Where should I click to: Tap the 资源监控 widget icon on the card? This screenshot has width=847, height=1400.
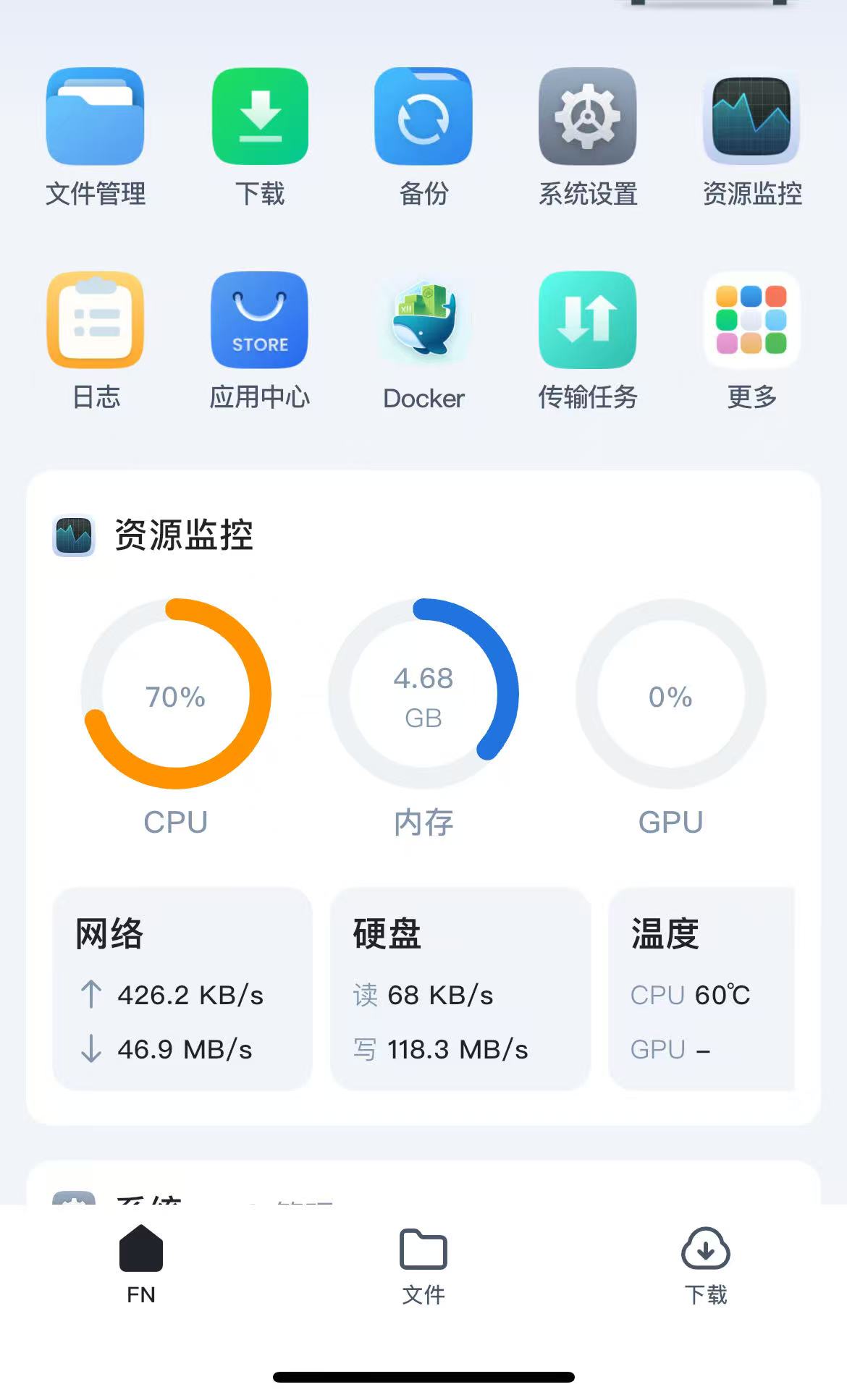(73, 534)
